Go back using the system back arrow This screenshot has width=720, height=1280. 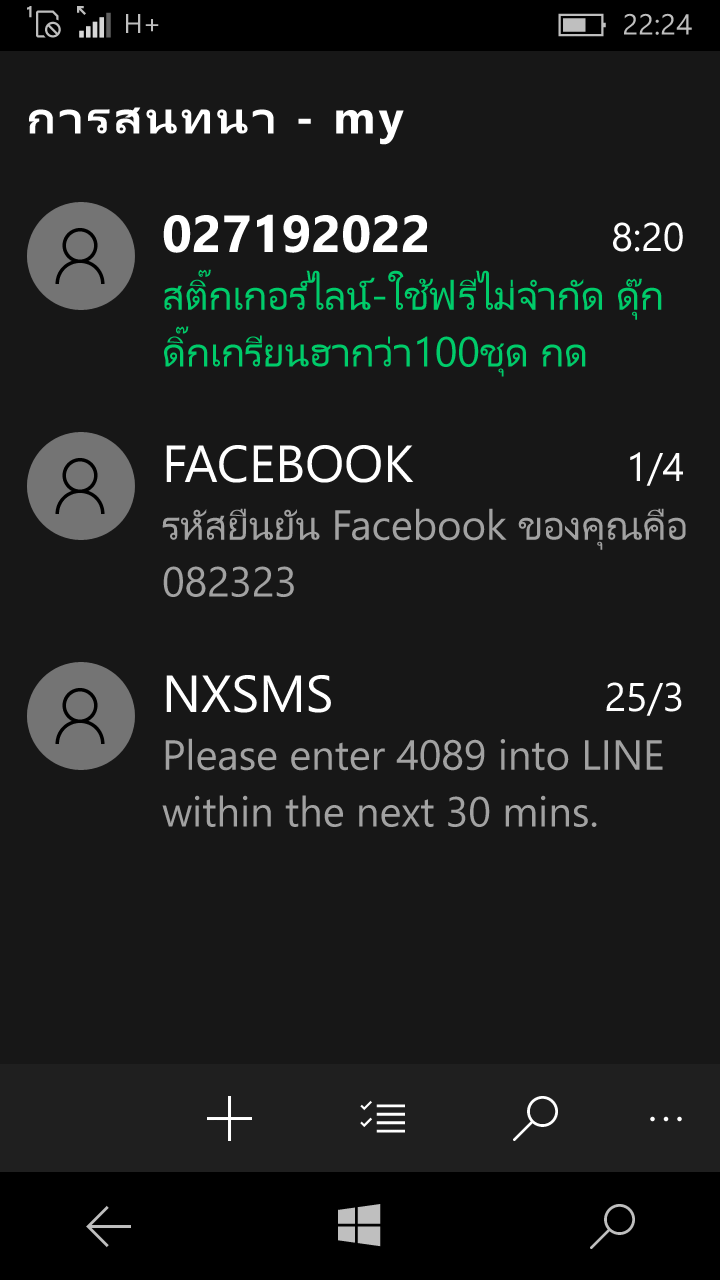[x=108, y=1226]
